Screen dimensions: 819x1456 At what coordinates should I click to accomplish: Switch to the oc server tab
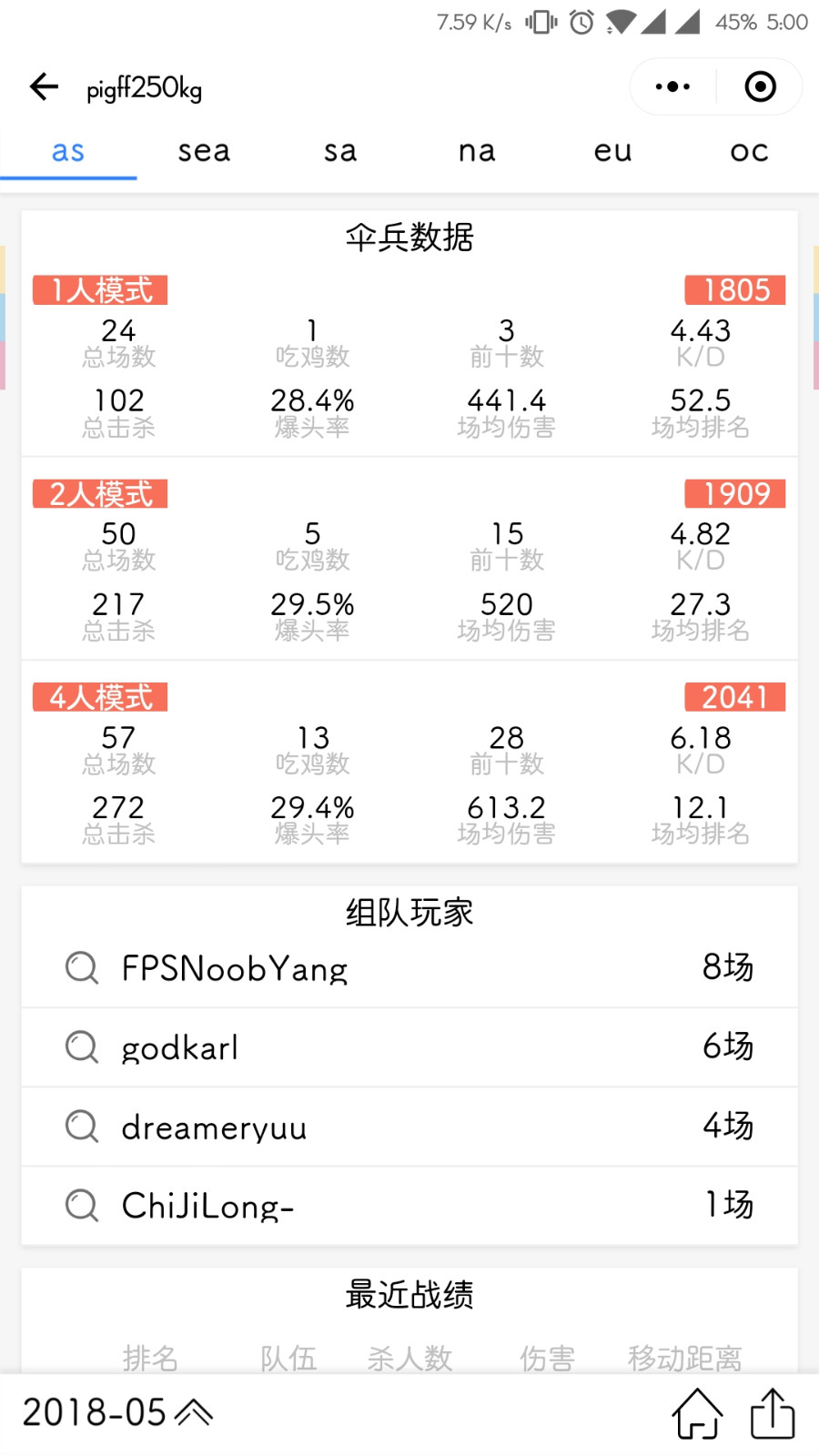(751, 151)
